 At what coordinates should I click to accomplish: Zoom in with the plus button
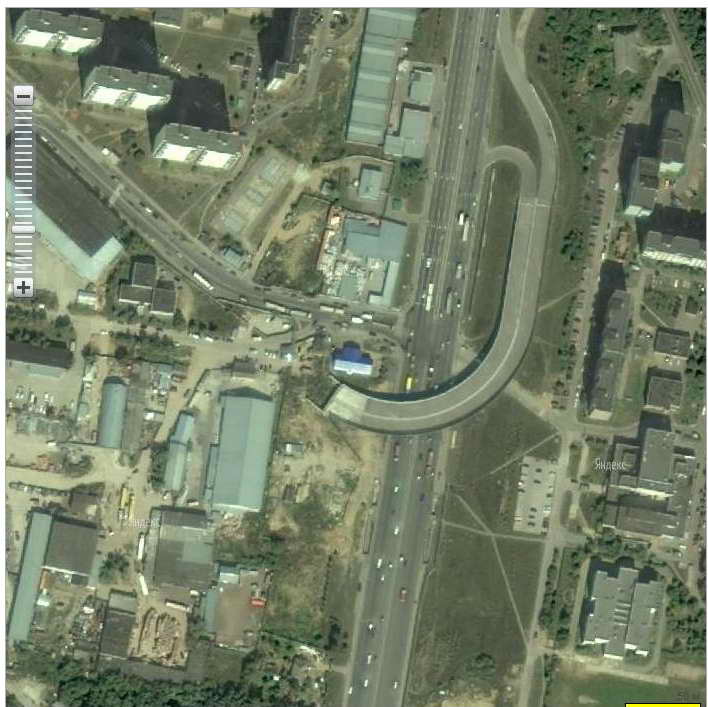point(23,288)
